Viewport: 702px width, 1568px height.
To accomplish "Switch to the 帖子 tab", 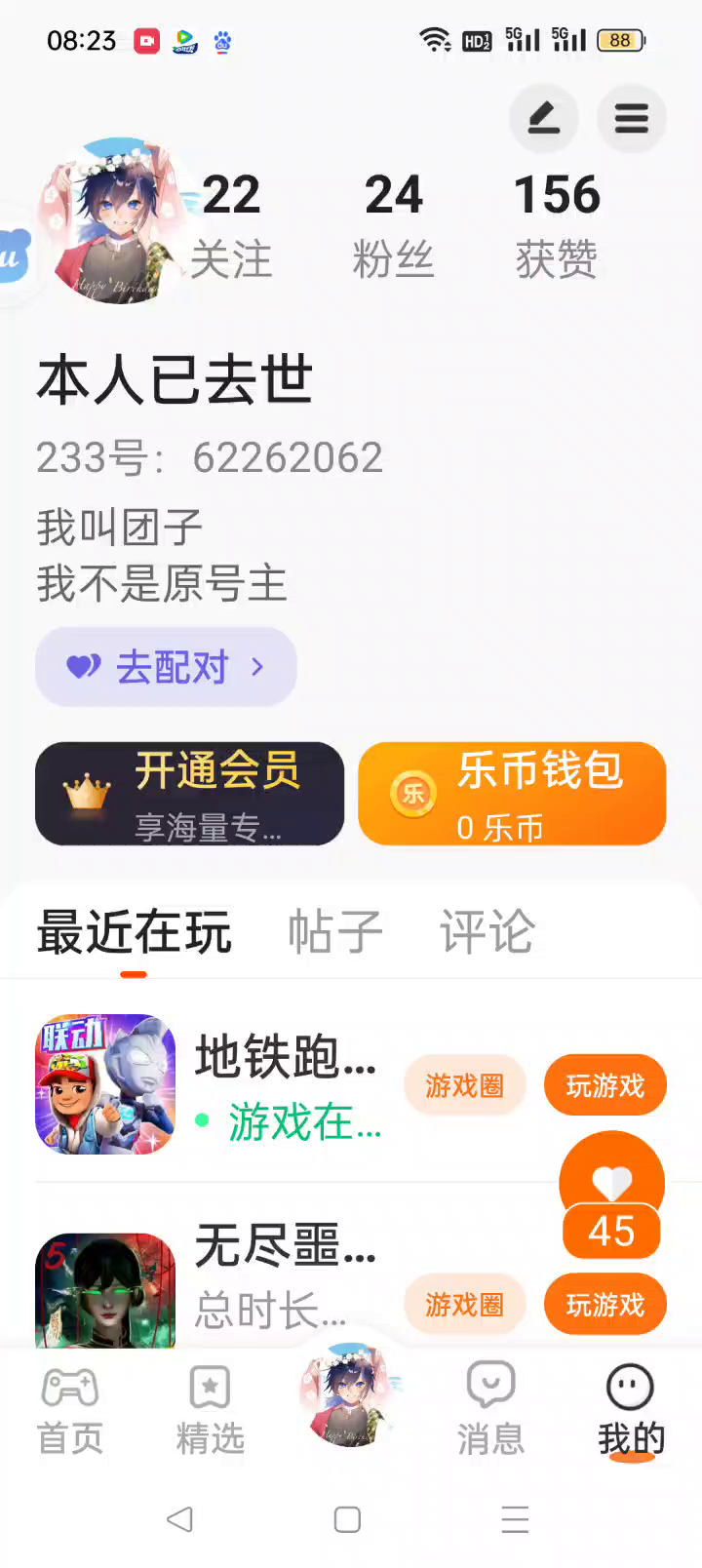I will [x=334, y=932].
